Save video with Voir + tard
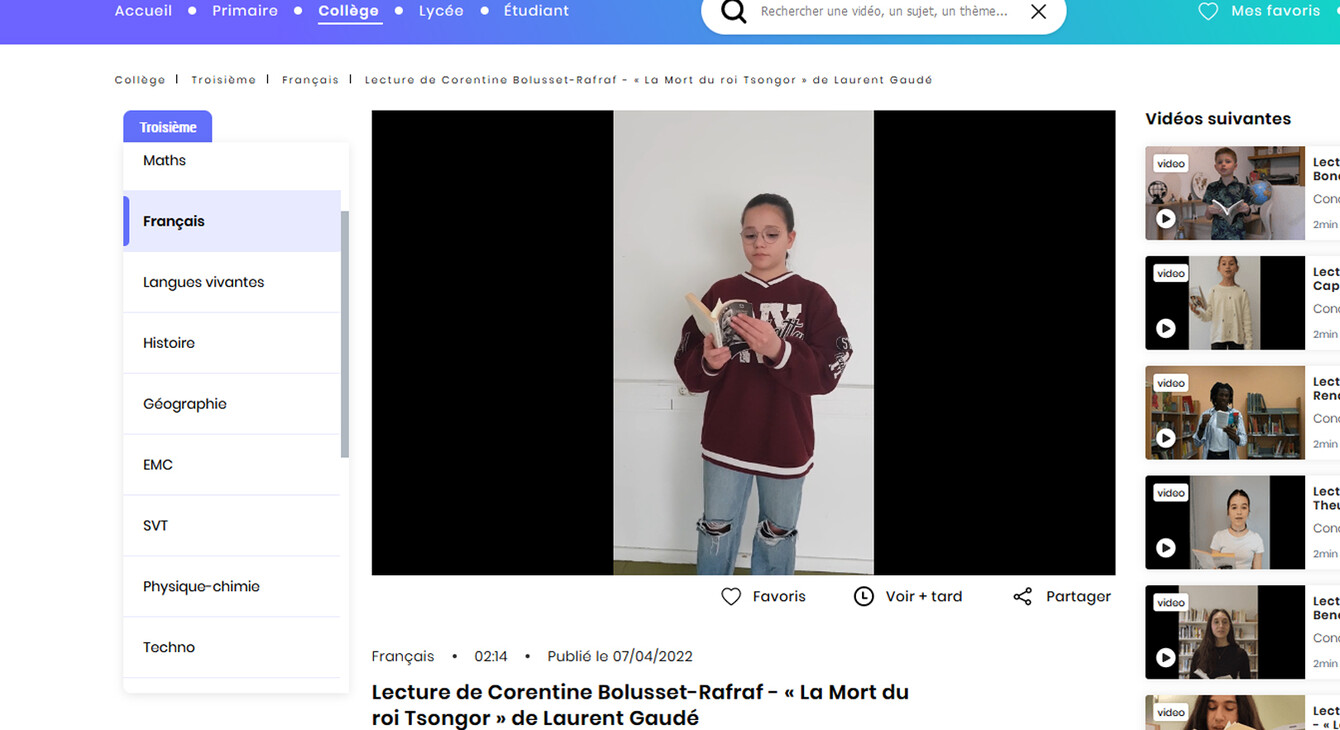 pos(908,597)
